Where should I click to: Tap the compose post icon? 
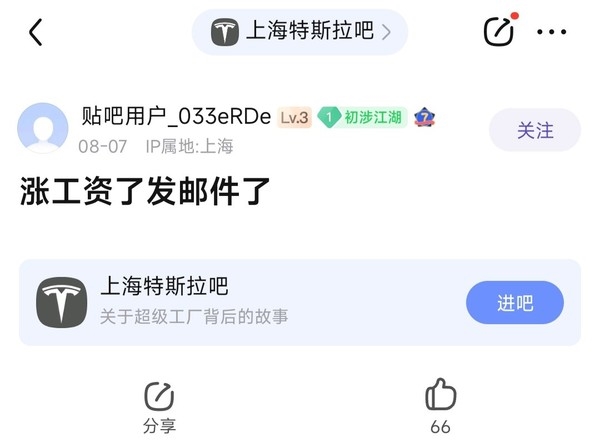click(x=498, y=32)
